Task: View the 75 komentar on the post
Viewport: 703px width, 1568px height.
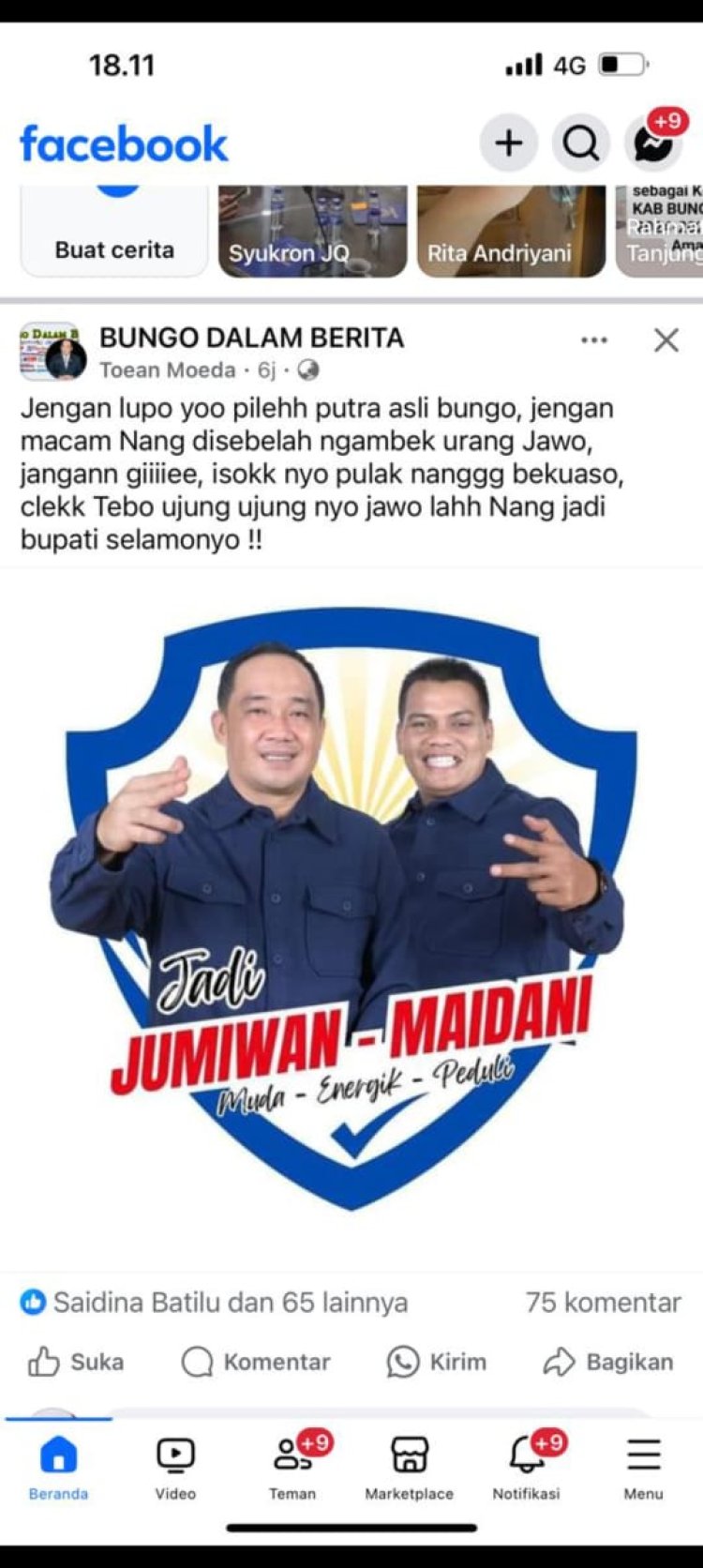Action: click(603, 1303)
